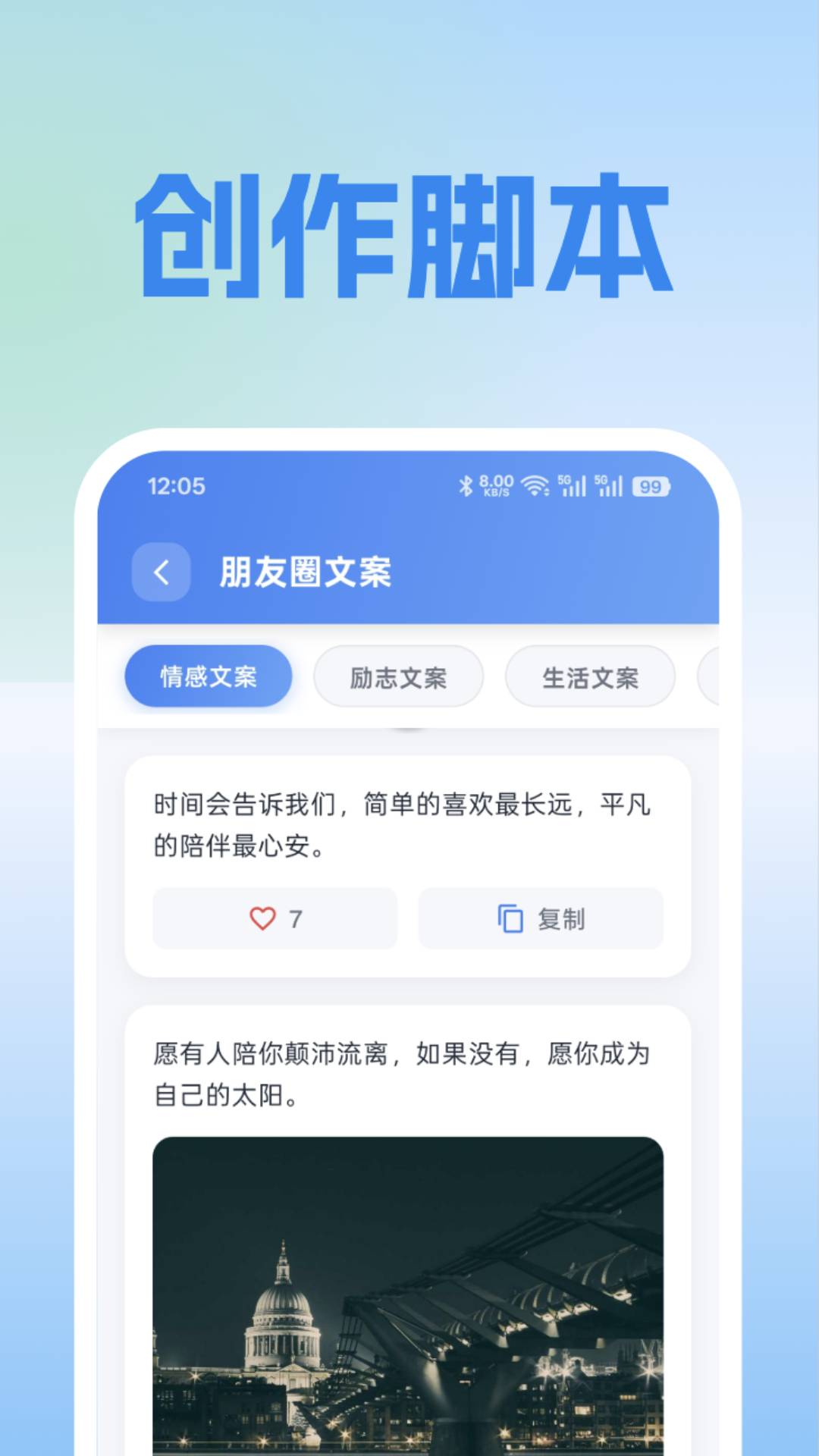Activate the 生活文案 filter pill
The image size is (819, 1456).
(x=590, y=676)
